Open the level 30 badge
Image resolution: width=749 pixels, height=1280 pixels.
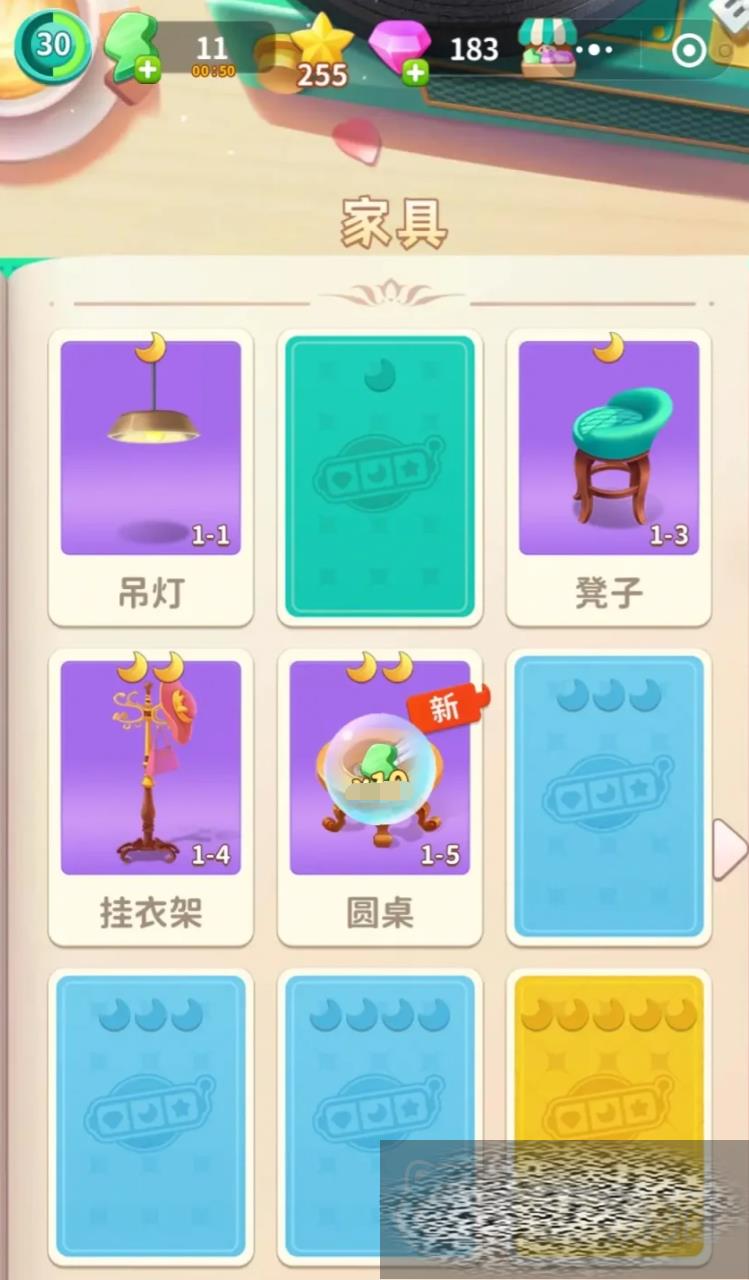point(53,45)
